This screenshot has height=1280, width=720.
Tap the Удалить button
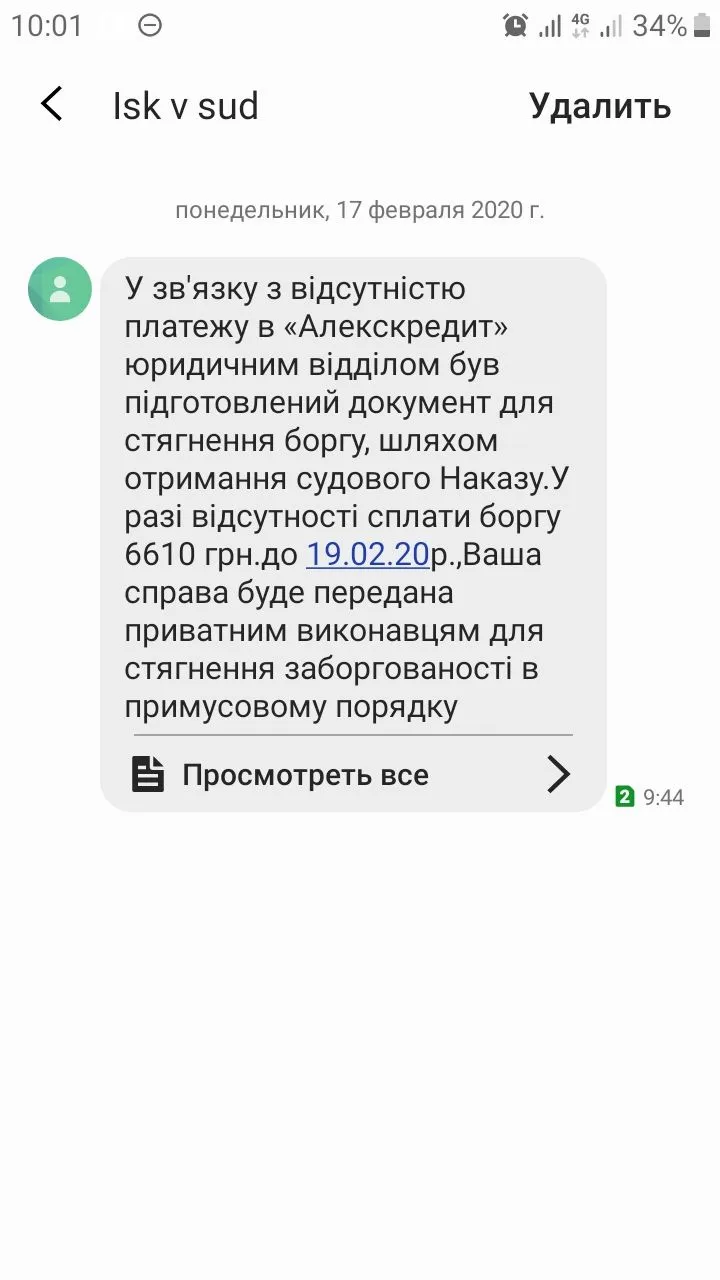(x=600, y=106)
